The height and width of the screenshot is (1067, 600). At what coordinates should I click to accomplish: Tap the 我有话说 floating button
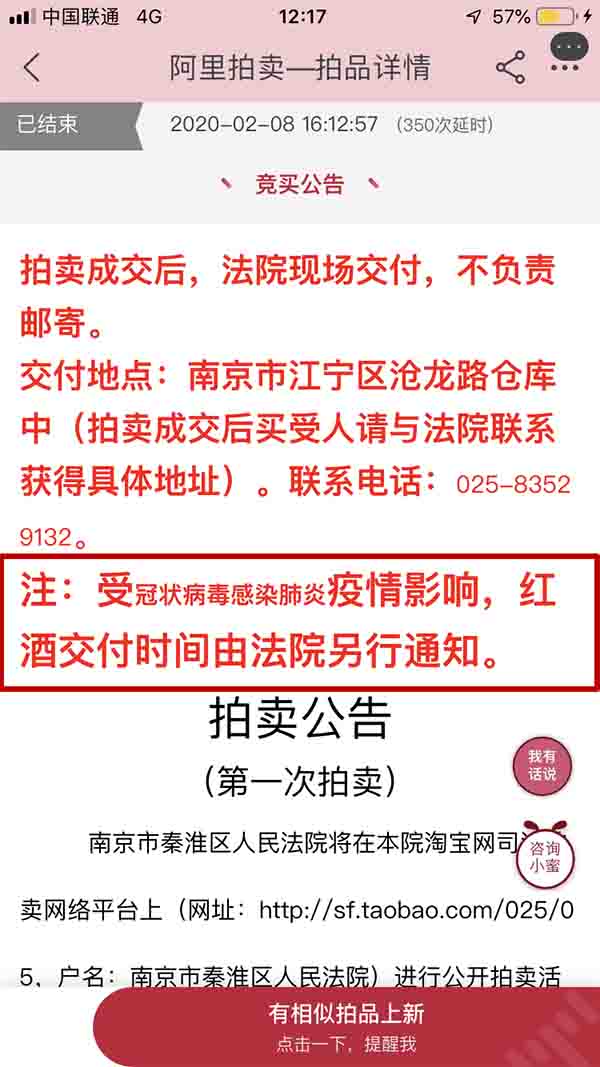coord(542,766)
